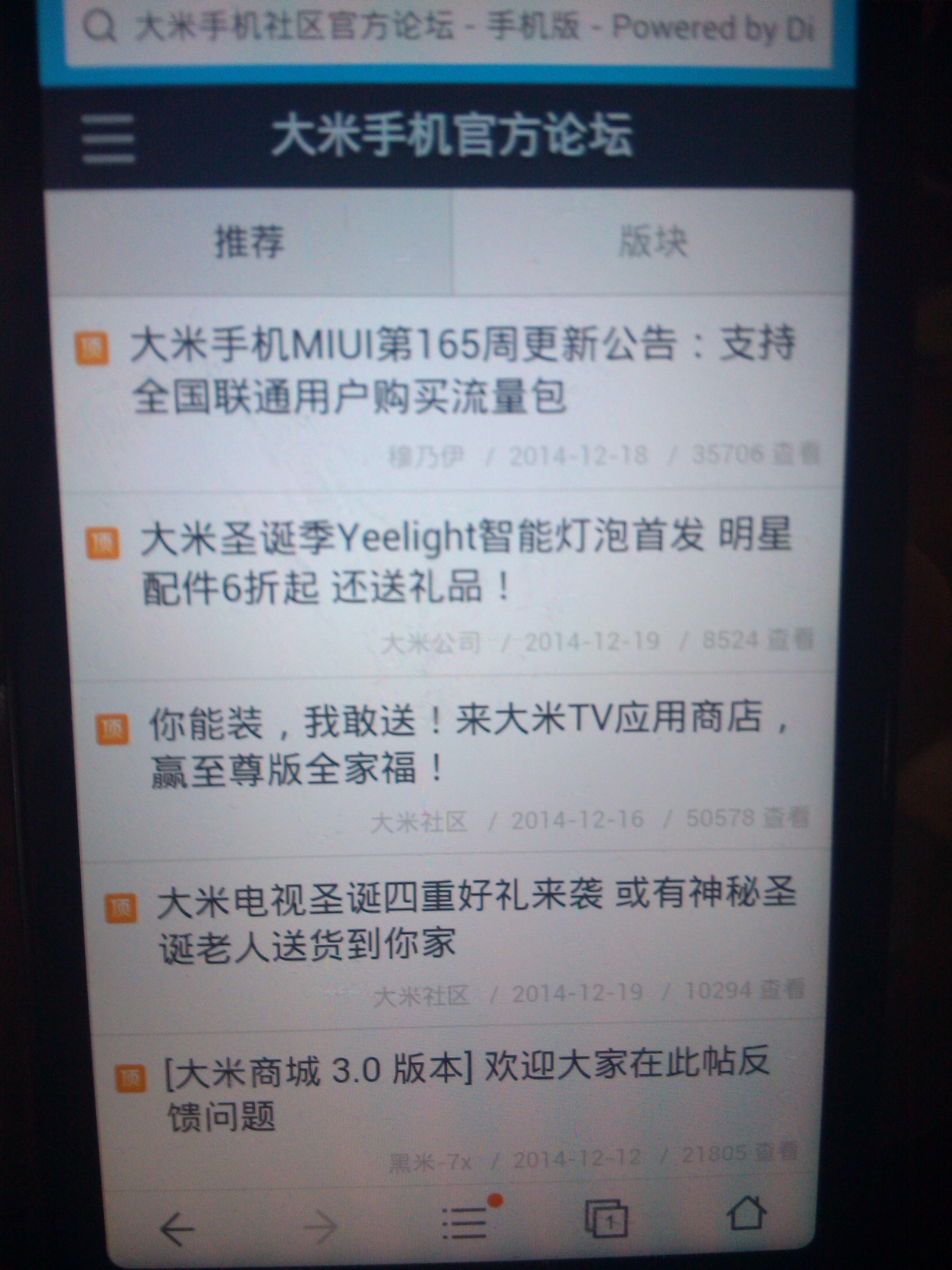Viewport: 952px width, 1270px height.
Task: Switch to the 版块 tab
Action: 653,242
